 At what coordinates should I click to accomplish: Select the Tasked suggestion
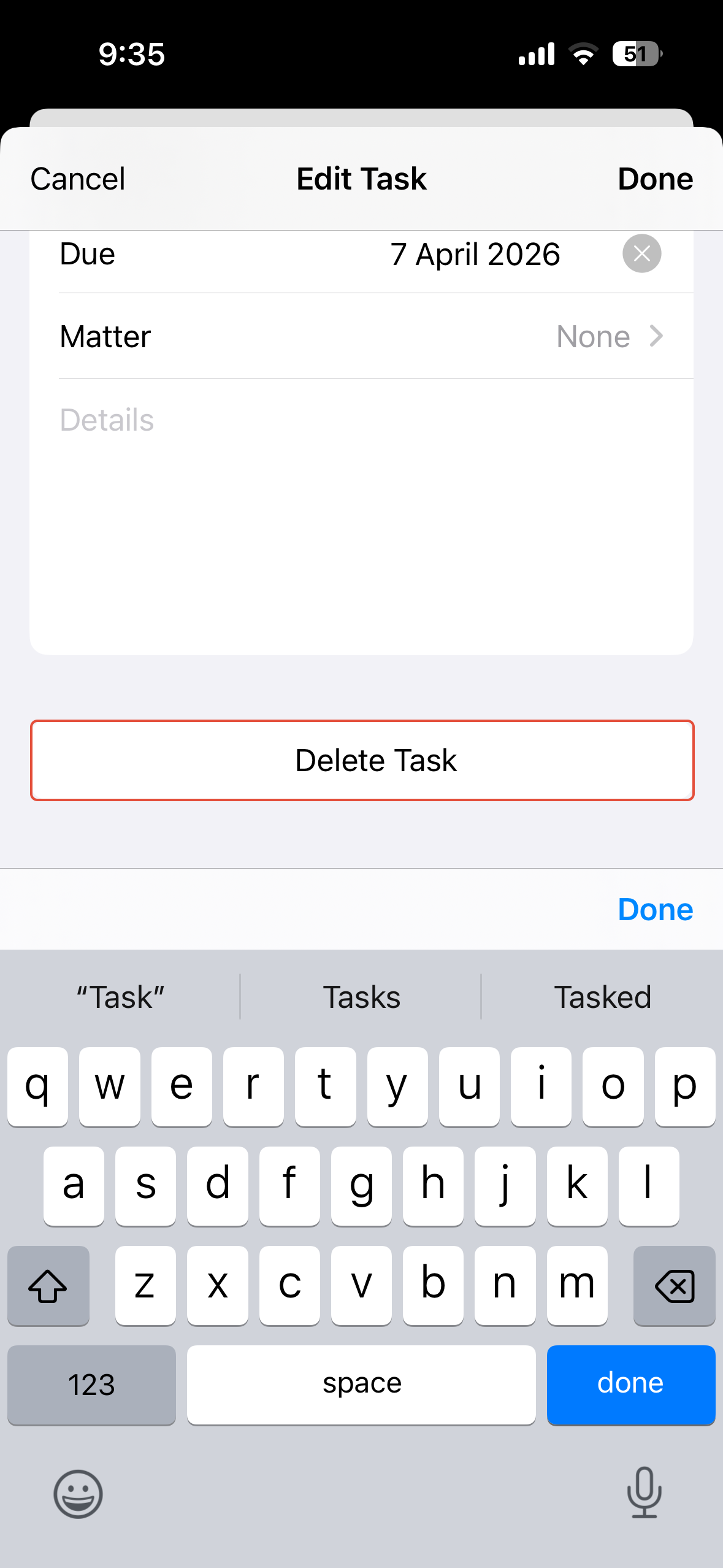click(x=602, y=997)
